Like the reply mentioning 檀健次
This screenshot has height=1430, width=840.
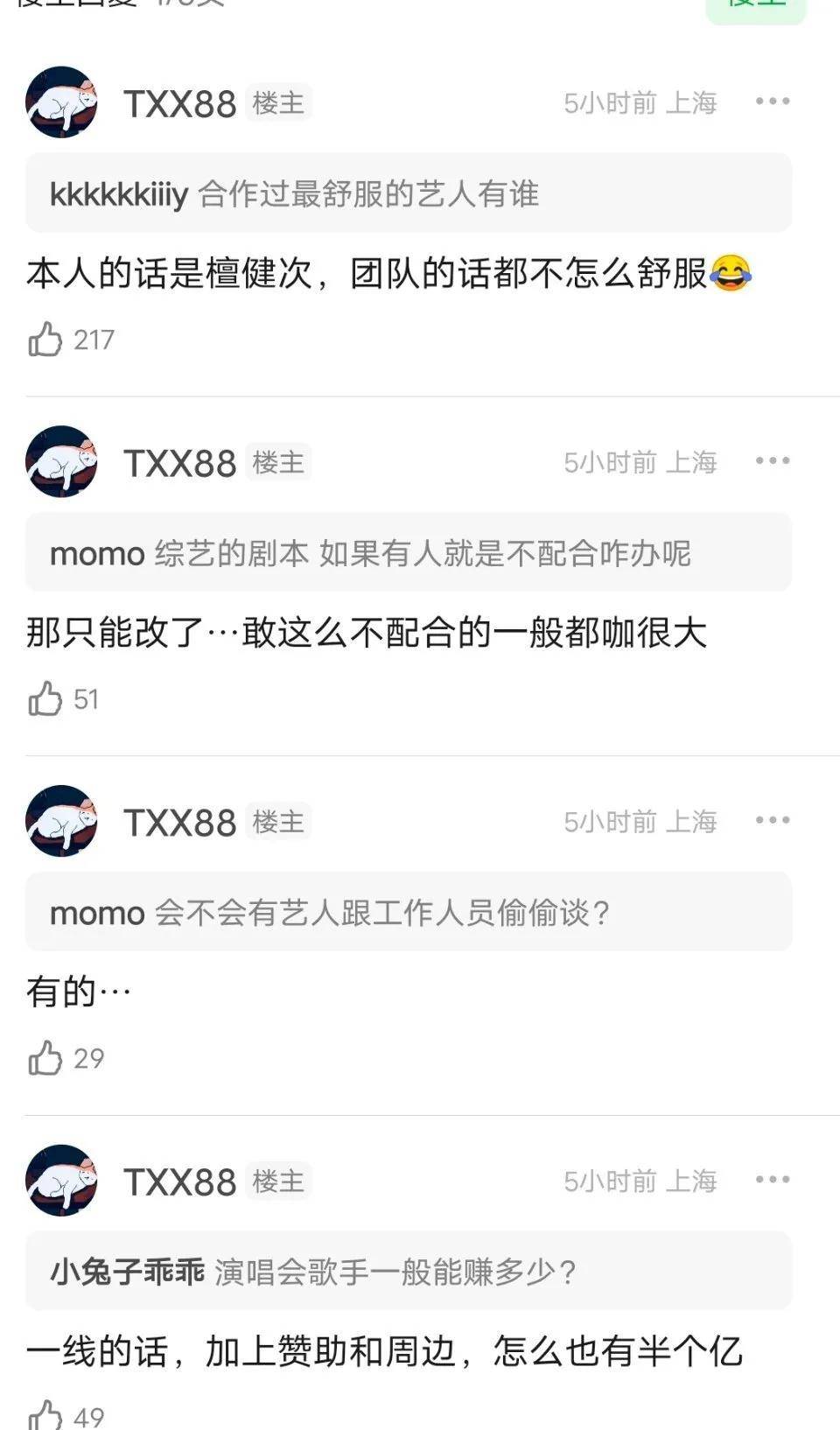[x=45, y=340]
